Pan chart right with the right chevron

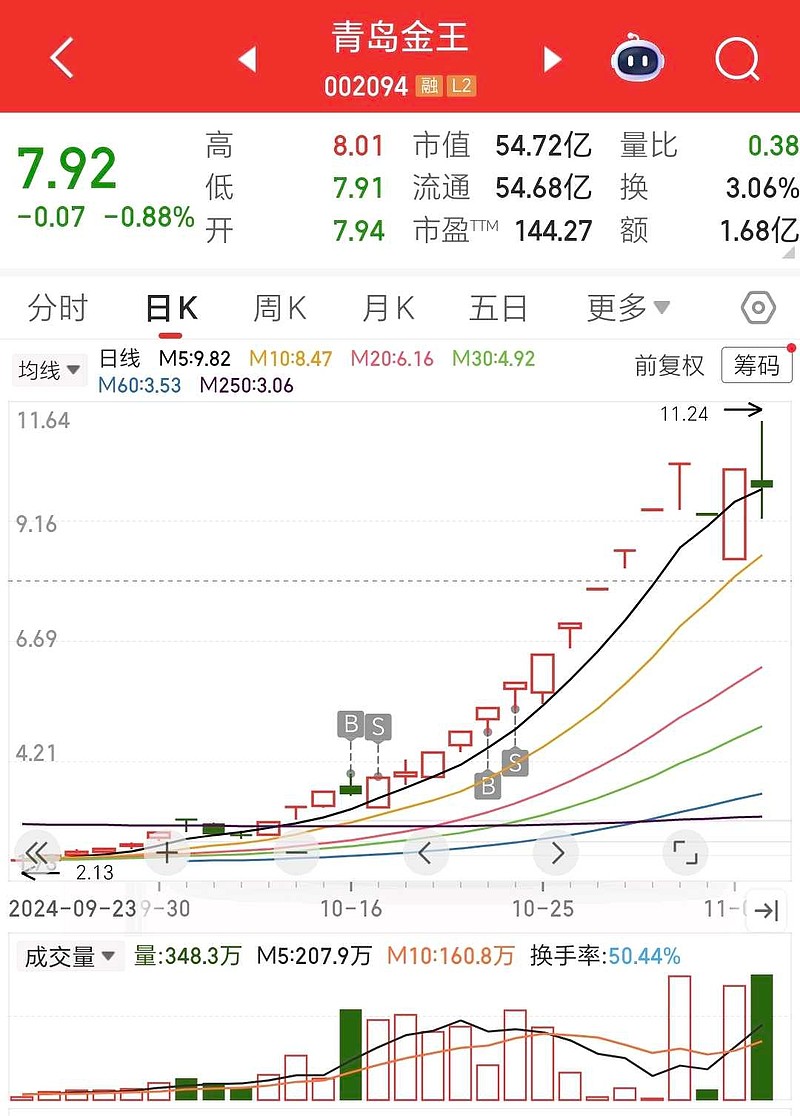pos(555,853)
